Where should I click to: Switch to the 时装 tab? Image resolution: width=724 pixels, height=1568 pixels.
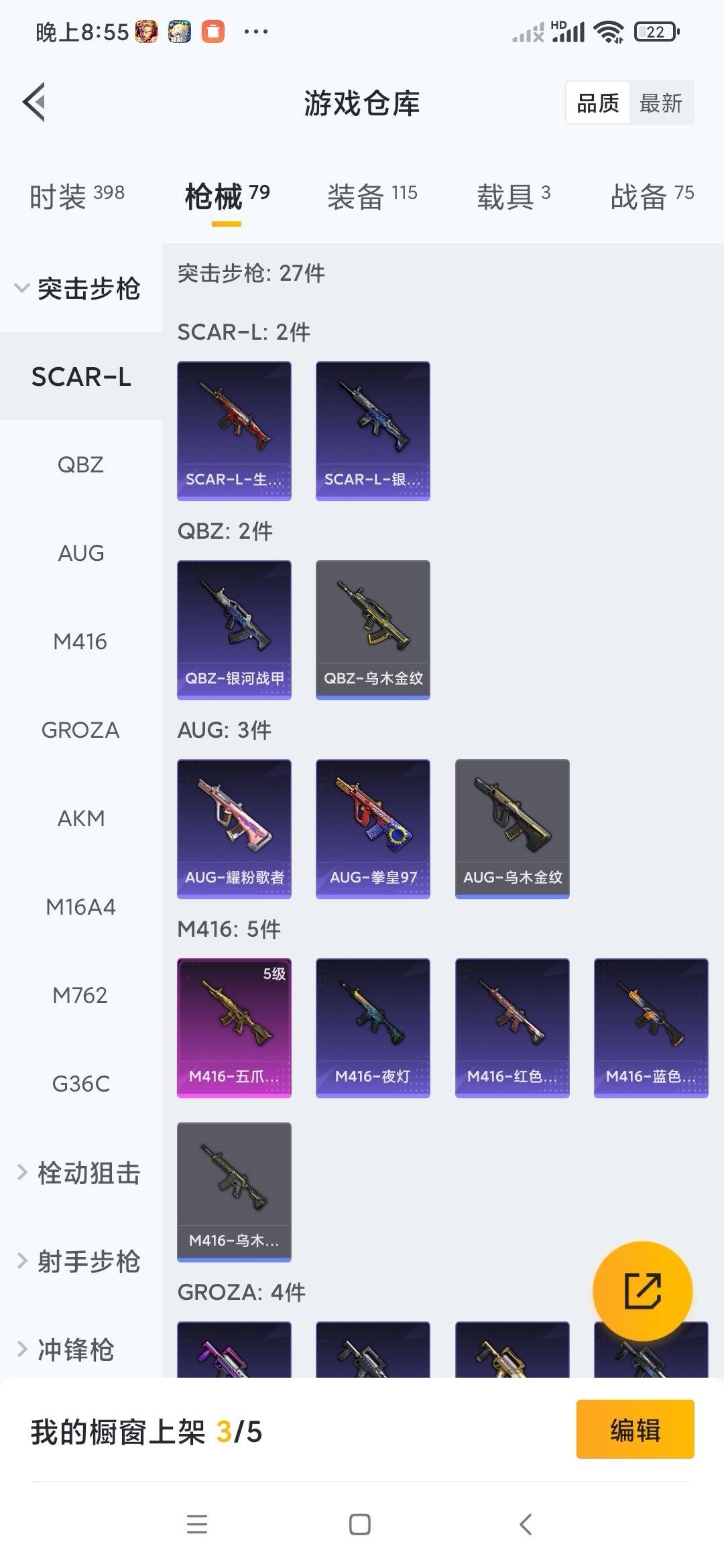(76, 196)
